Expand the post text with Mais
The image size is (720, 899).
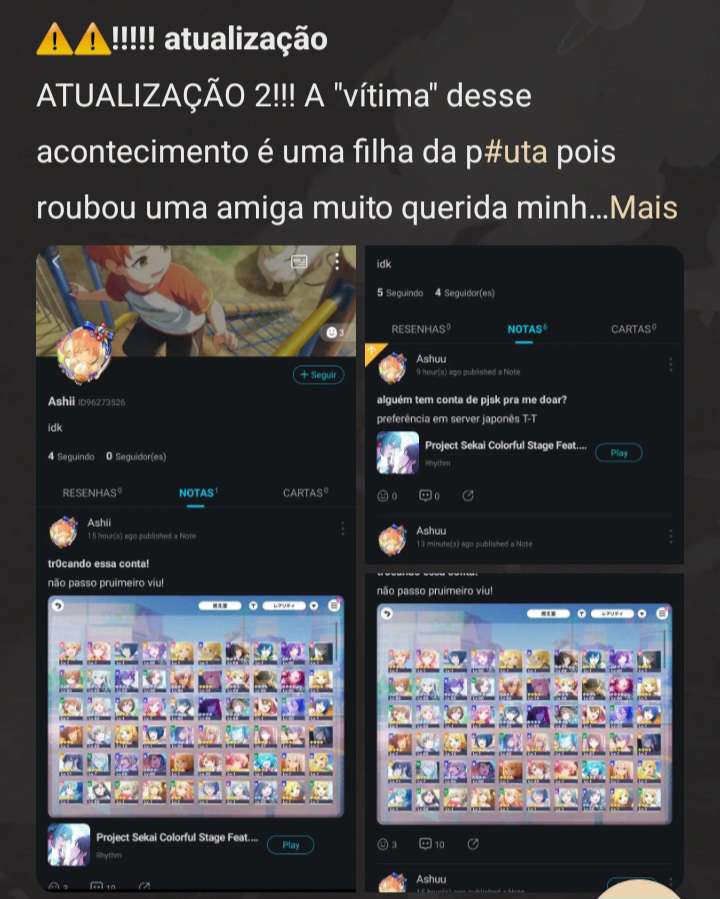point(643,208)
